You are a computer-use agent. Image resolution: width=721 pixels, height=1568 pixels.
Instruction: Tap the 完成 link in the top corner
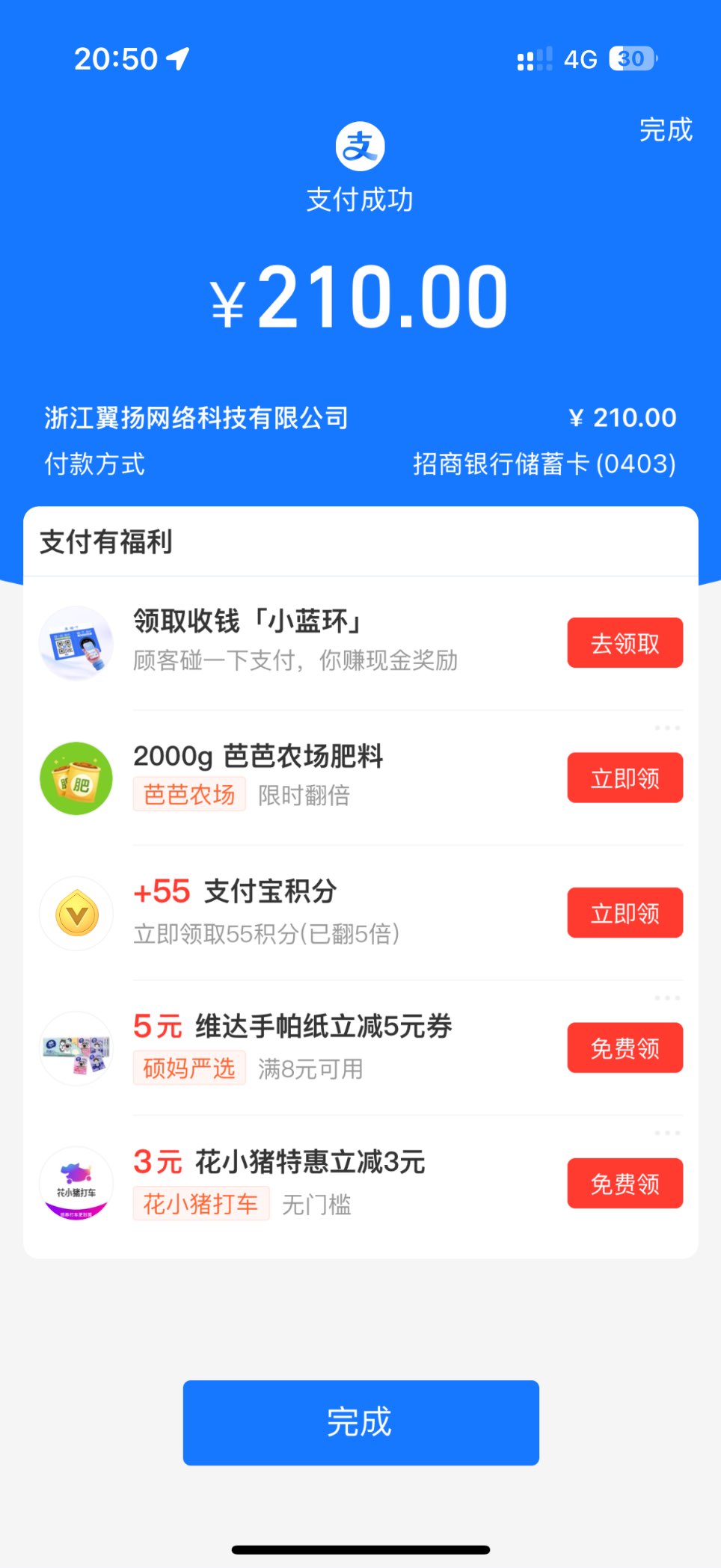point(665,130)
